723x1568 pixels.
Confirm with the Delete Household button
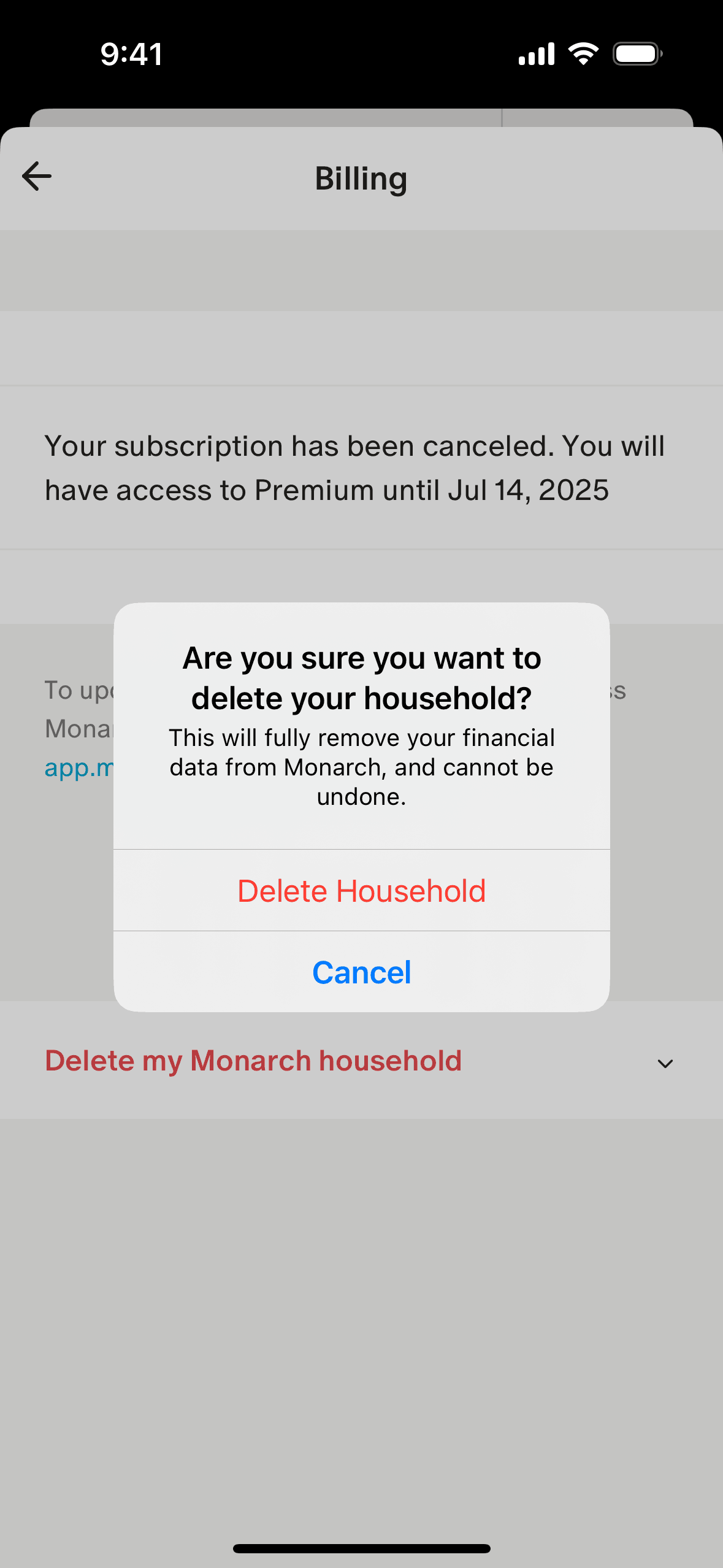coord(361,890)
